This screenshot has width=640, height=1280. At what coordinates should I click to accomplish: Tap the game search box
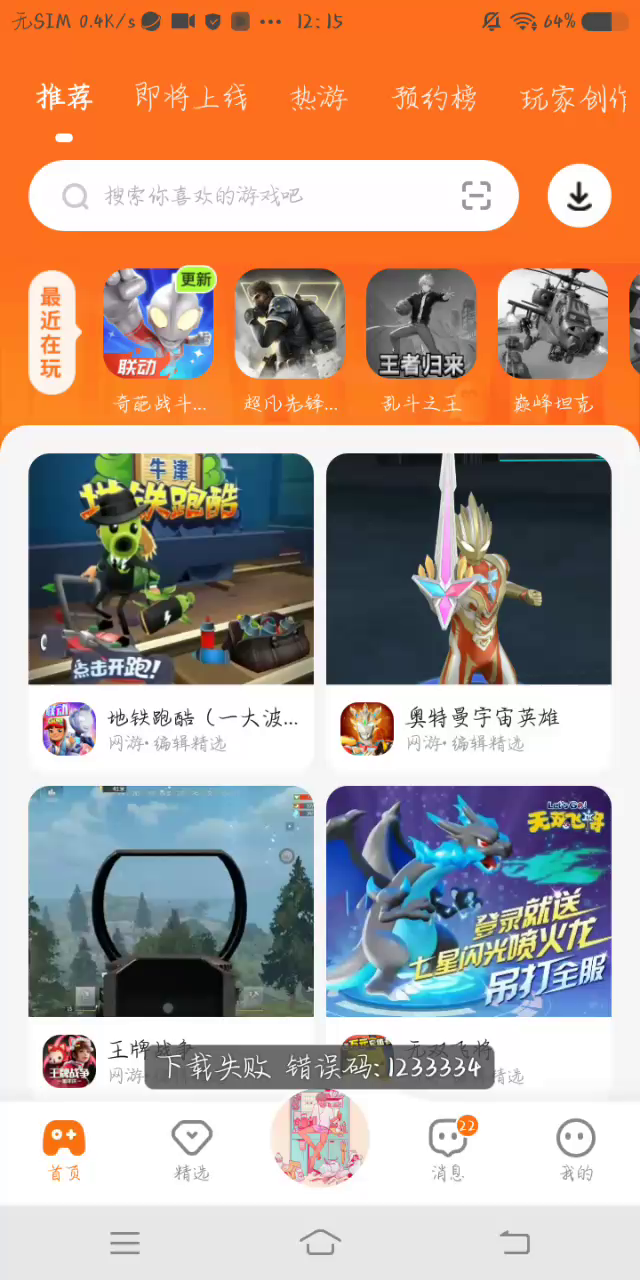tap(260, 196)
